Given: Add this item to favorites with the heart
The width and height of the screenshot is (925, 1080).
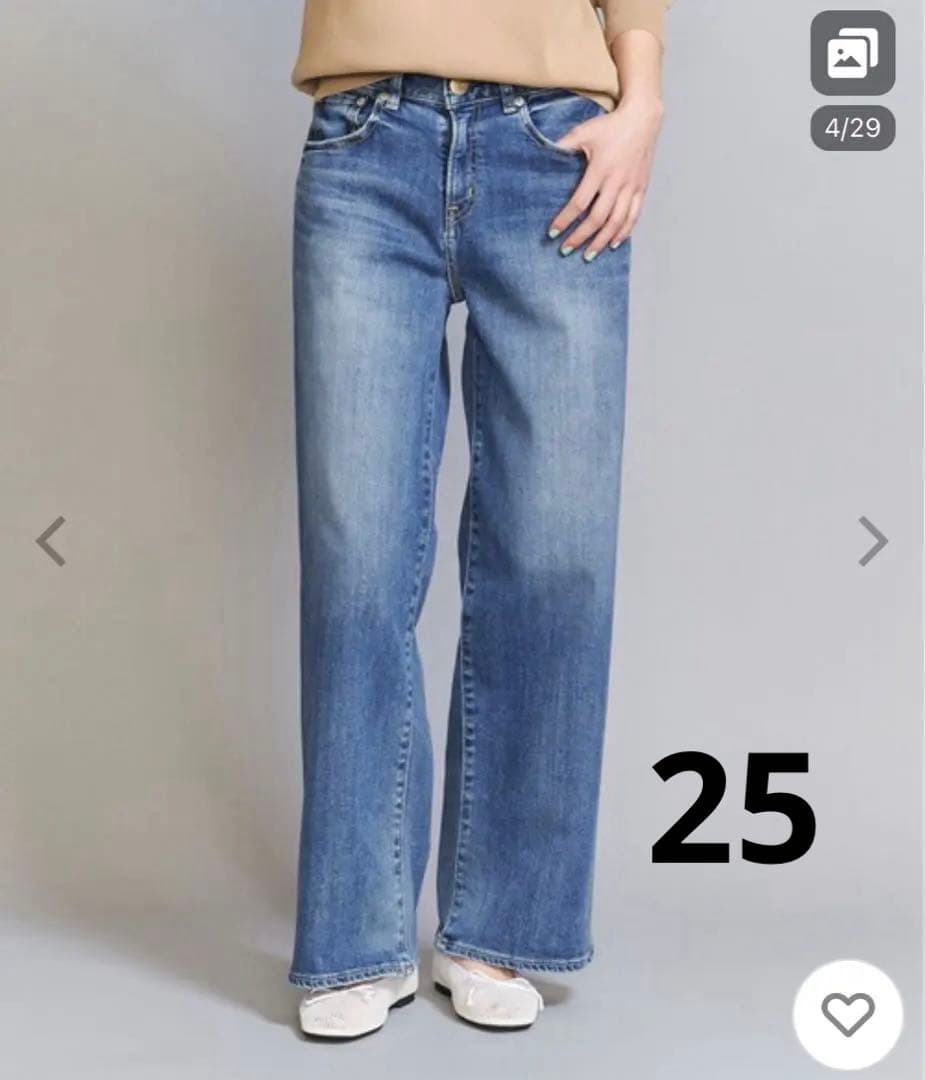Looking at the screenshot, I should point(847,1015).
